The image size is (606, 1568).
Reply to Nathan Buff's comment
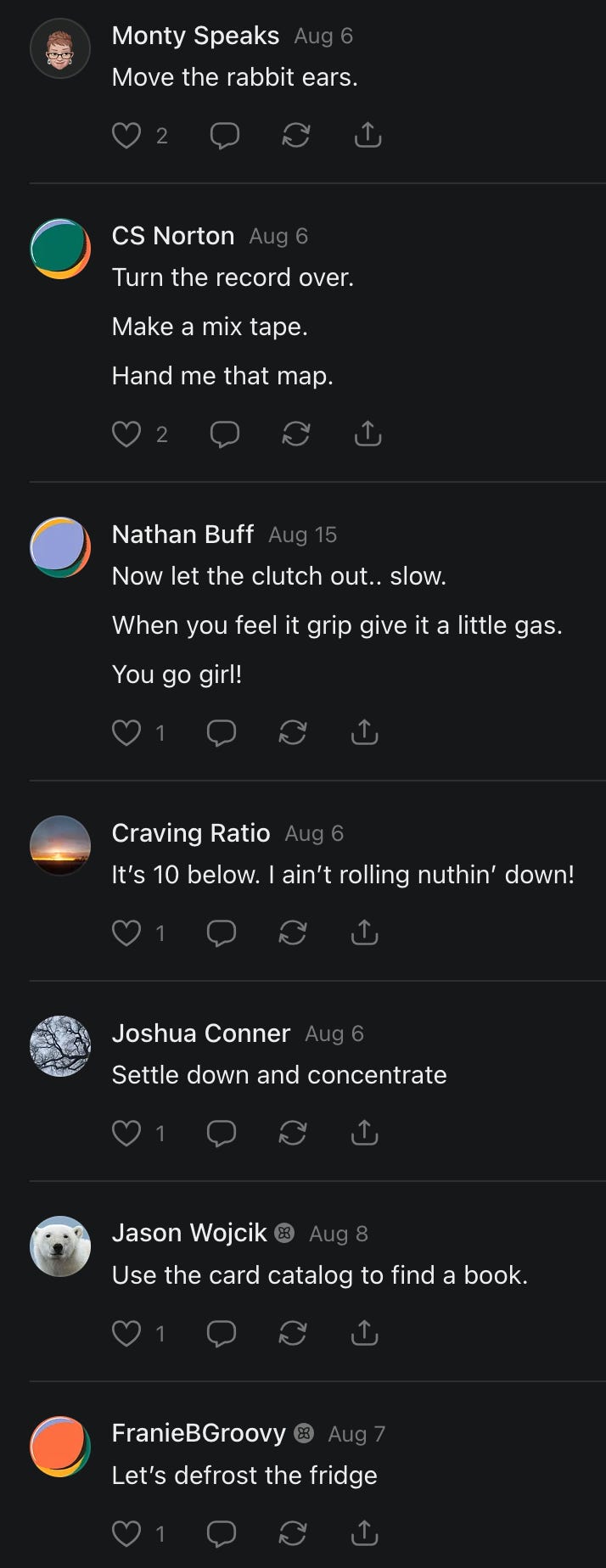(x=221, y=732)
